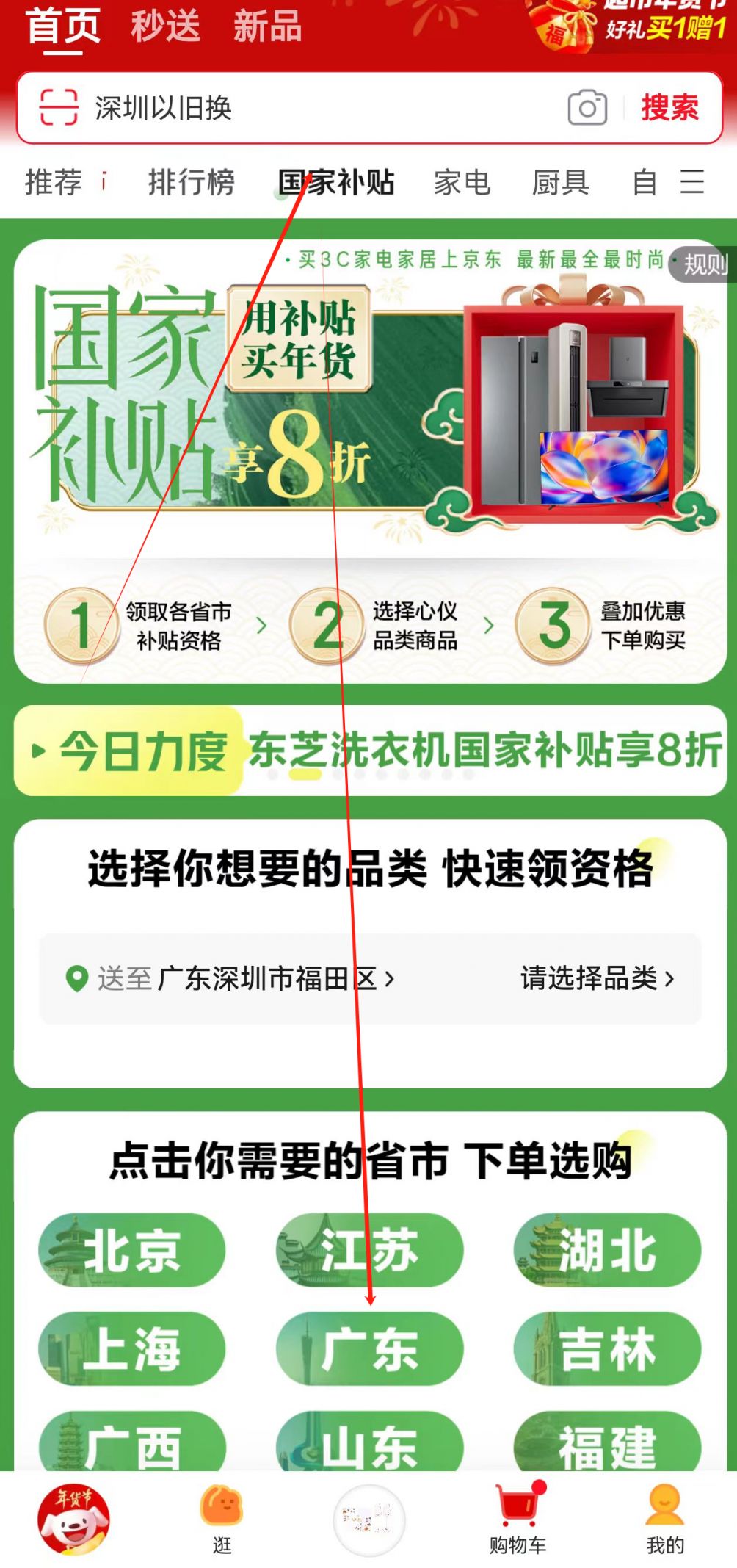Viewport: 737px width, 1568px height.
Task: Select the 排行榜 category tab
Action: pos(191,182)
